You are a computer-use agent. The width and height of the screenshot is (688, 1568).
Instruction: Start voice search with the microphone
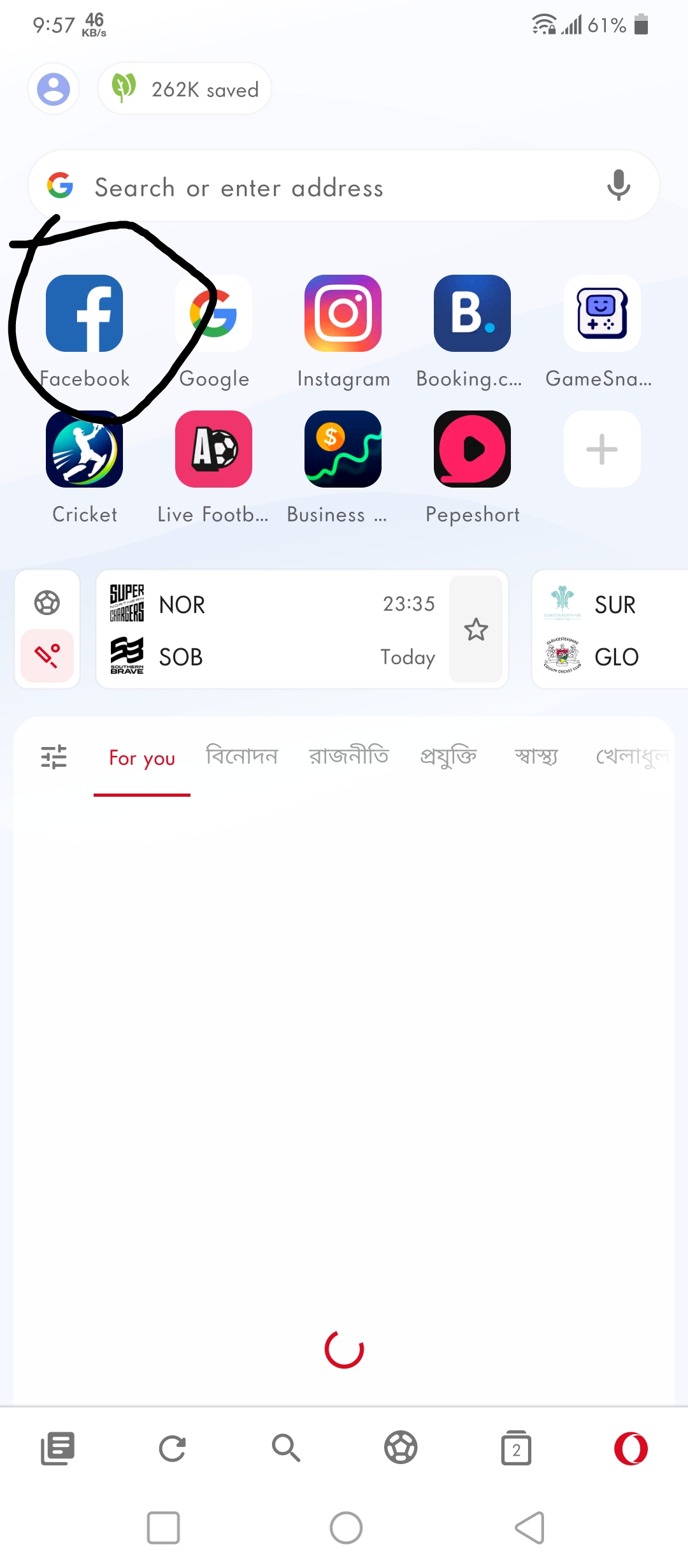(618, 185)
